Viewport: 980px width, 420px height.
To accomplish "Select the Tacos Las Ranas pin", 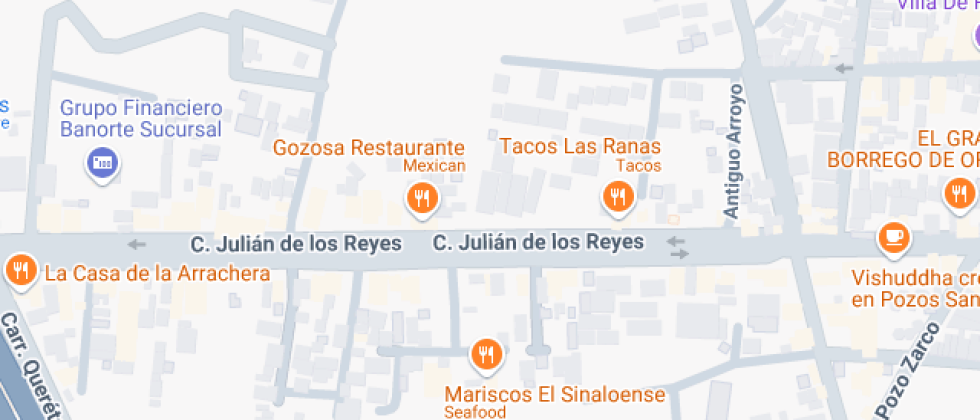I will [618, 195].
